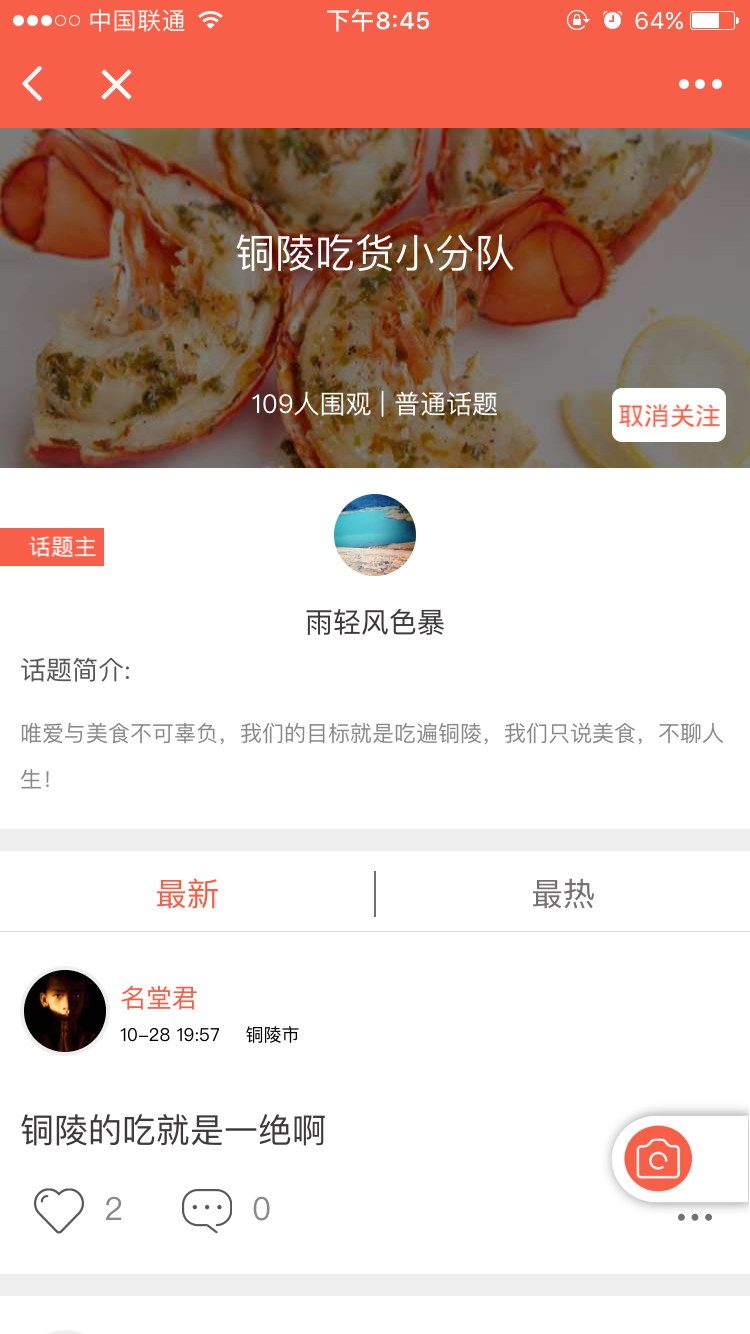Screen dimensions: 750x1334
Task: Go back using the top-left arrow
Action: pos(33,84)
